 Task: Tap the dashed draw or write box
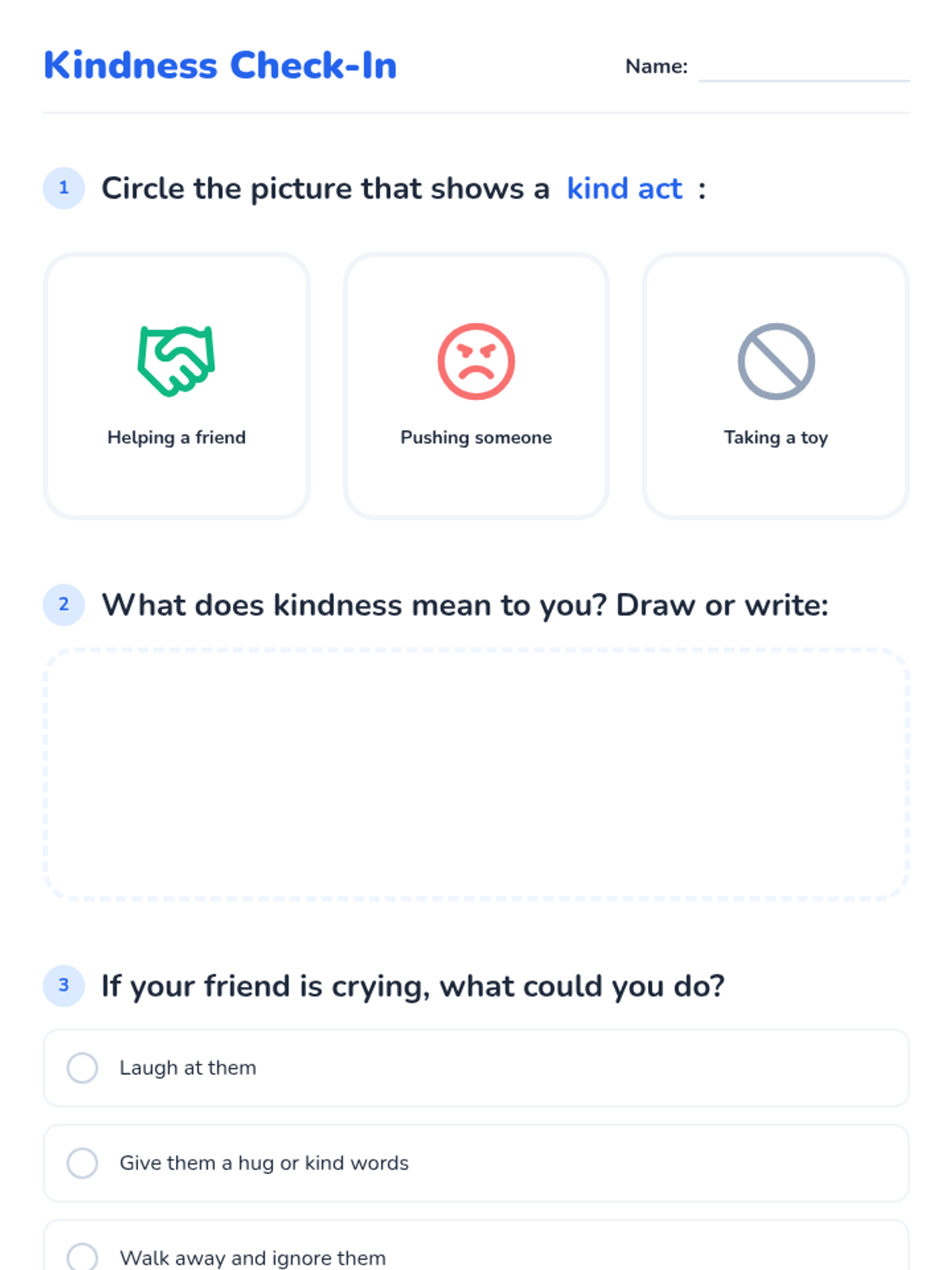[x=476, y=774]
